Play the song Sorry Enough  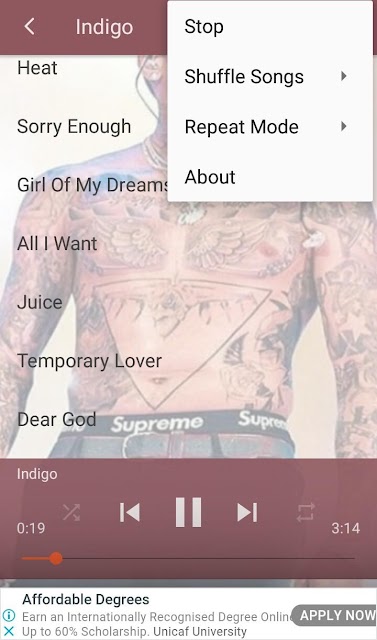point(74,127)
